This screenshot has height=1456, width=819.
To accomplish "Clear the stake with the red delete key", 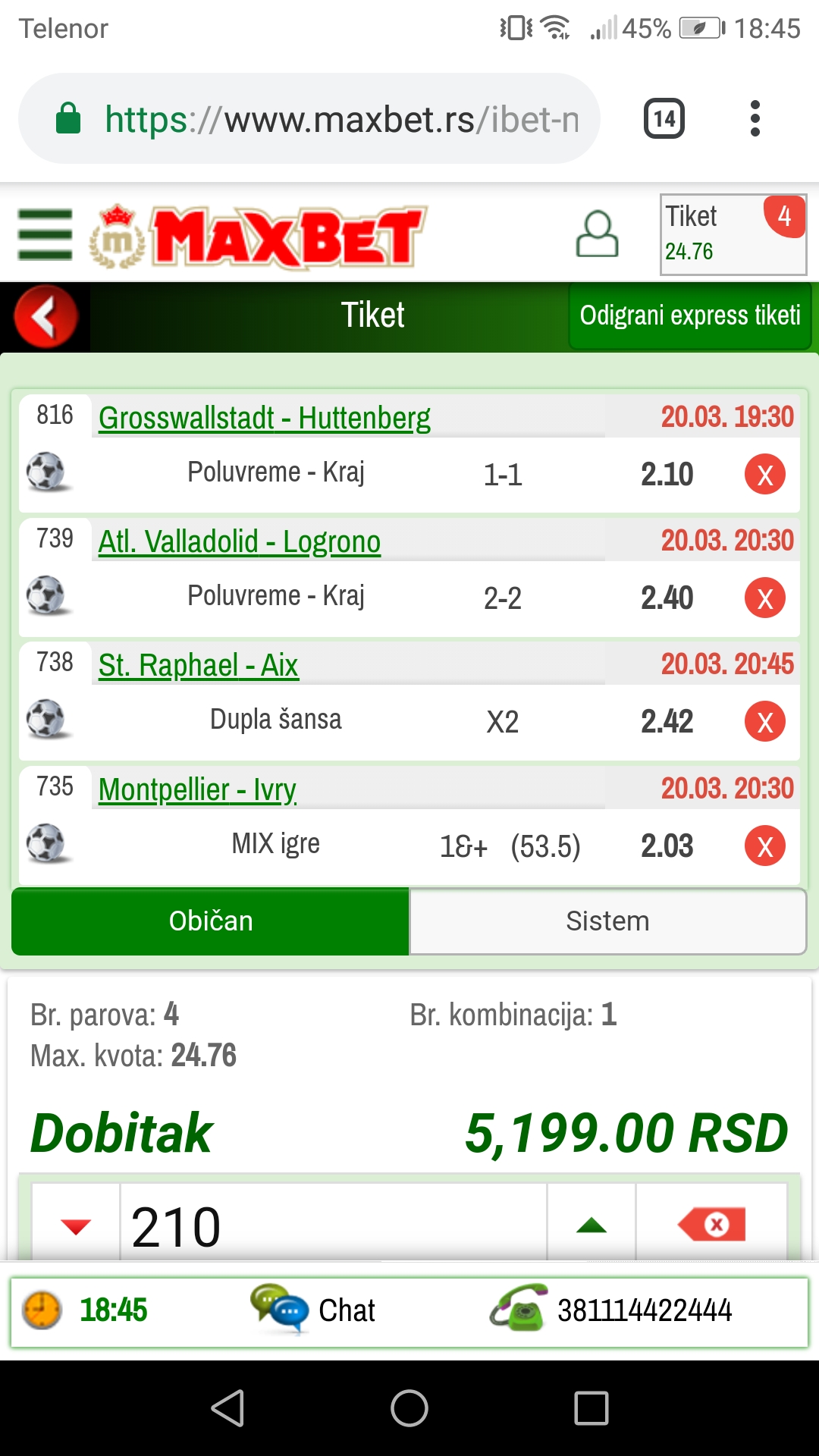I will [712, 1225].
